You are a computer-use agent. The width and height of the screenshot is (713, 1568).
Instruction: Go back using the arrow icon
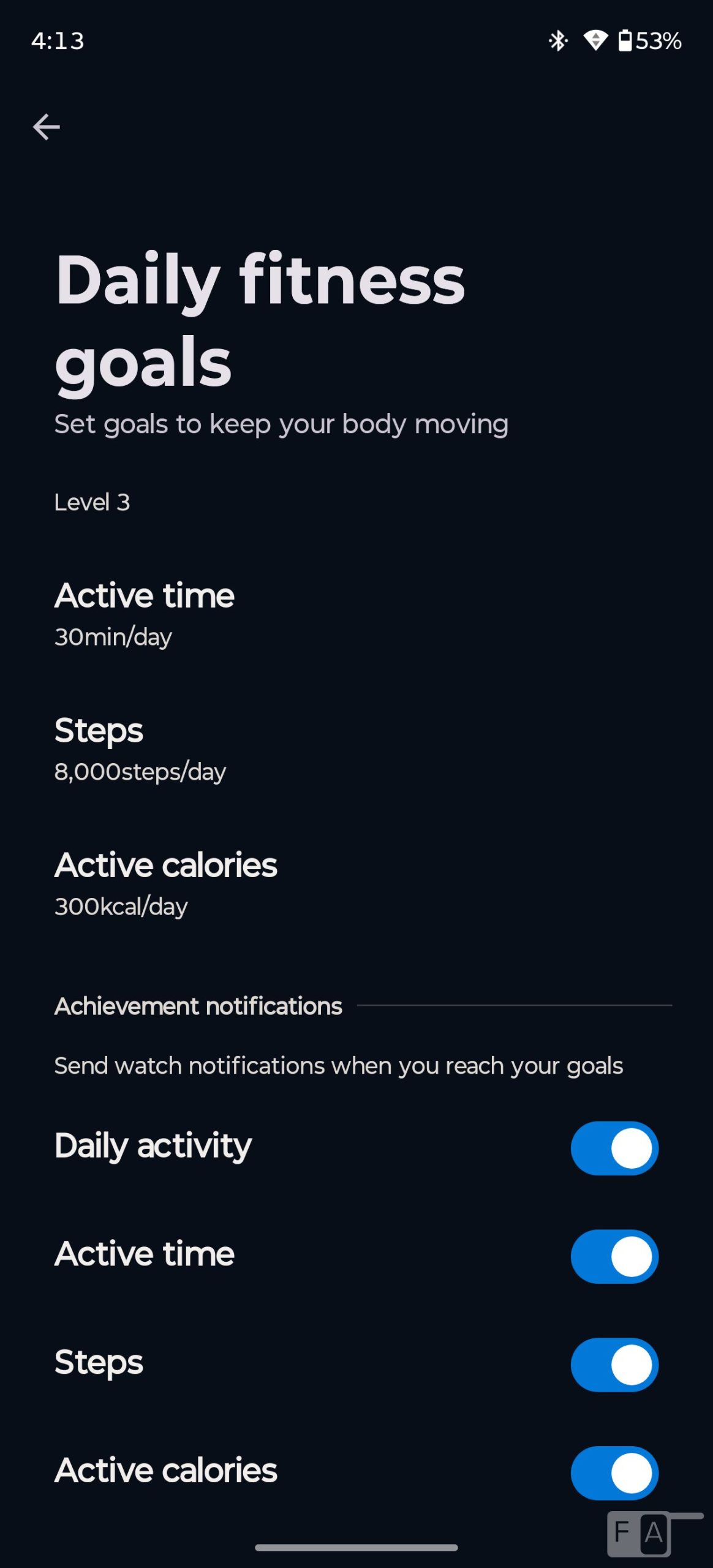[46, 127]
